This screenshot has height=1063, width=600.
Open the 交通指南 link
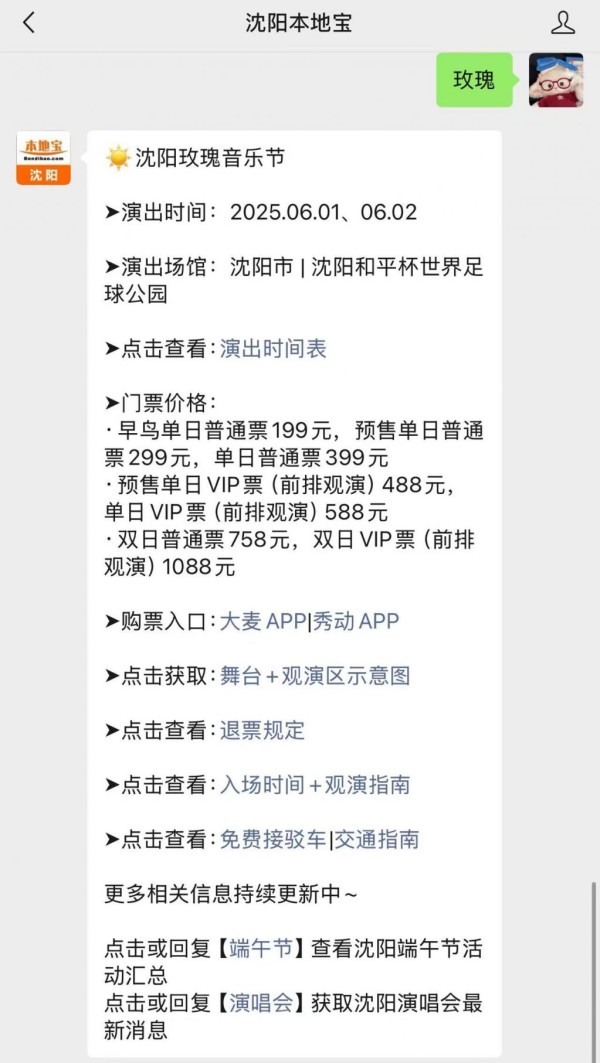pos(377,839)
